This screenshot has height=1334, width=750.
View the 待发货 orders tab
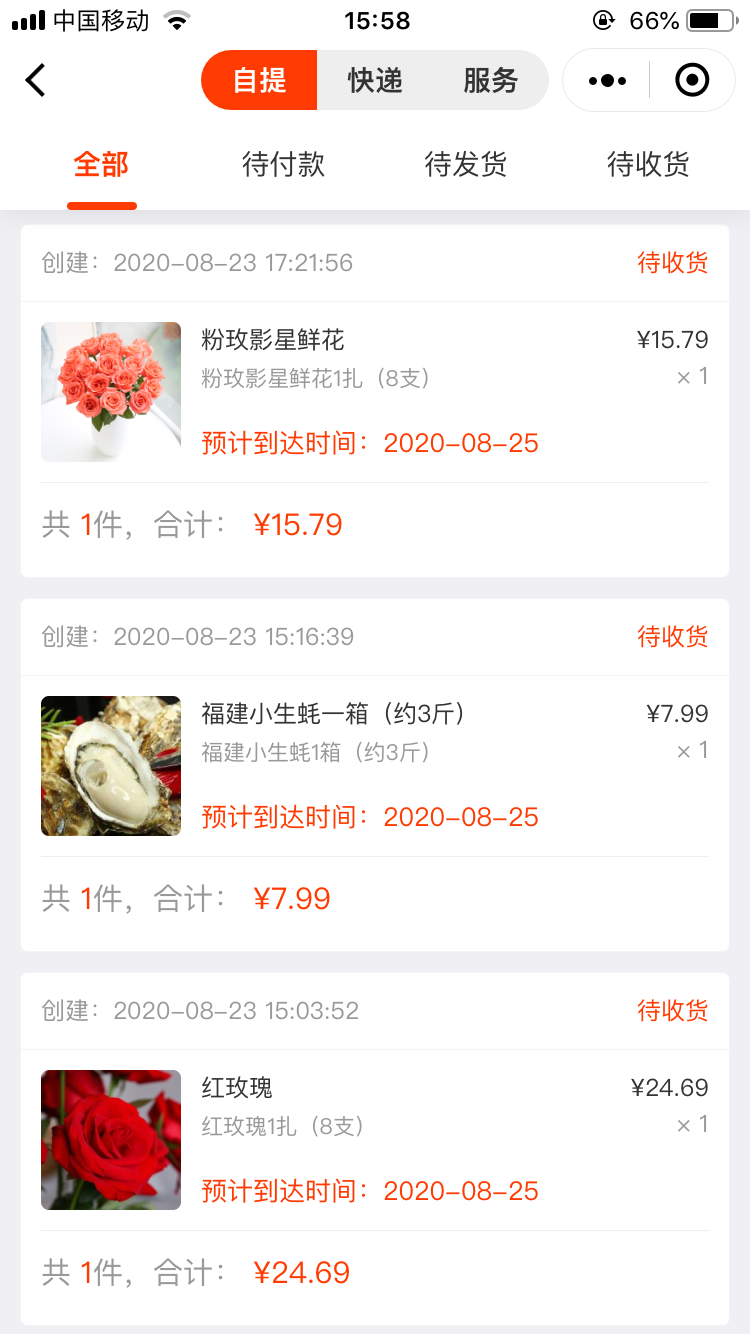(466, 165)
